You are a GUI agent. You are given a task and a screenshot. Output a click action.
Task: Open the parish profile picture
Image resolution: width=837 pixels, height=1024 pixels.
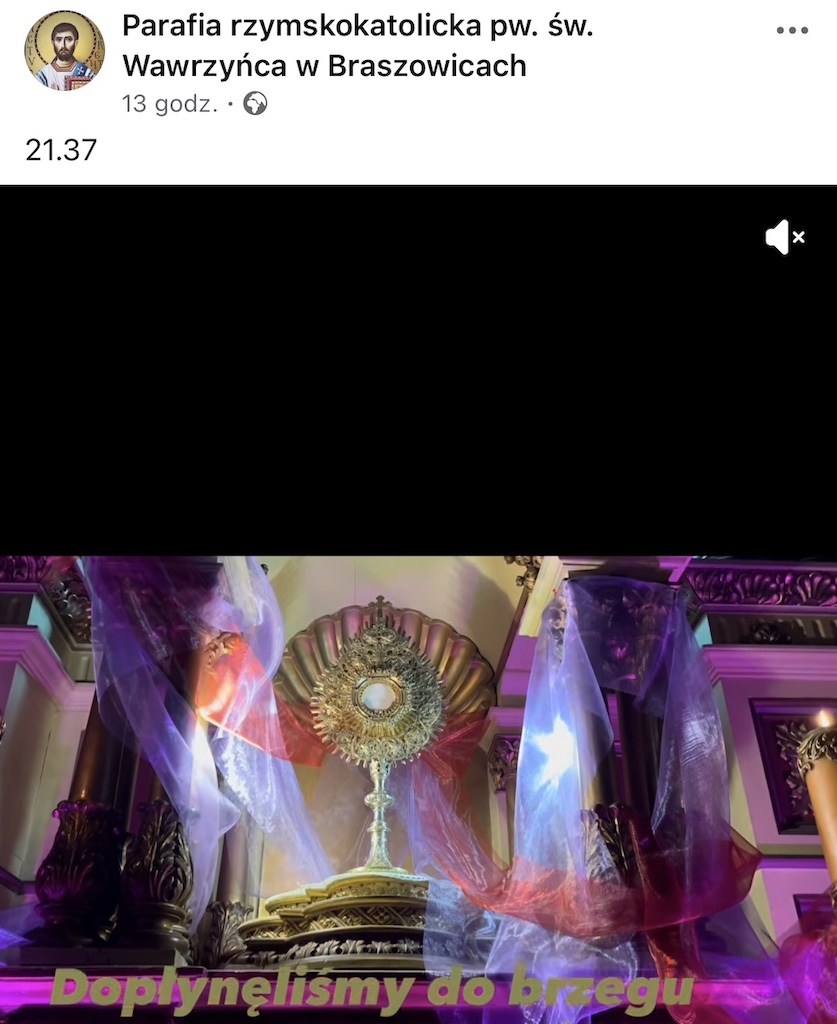64,50
